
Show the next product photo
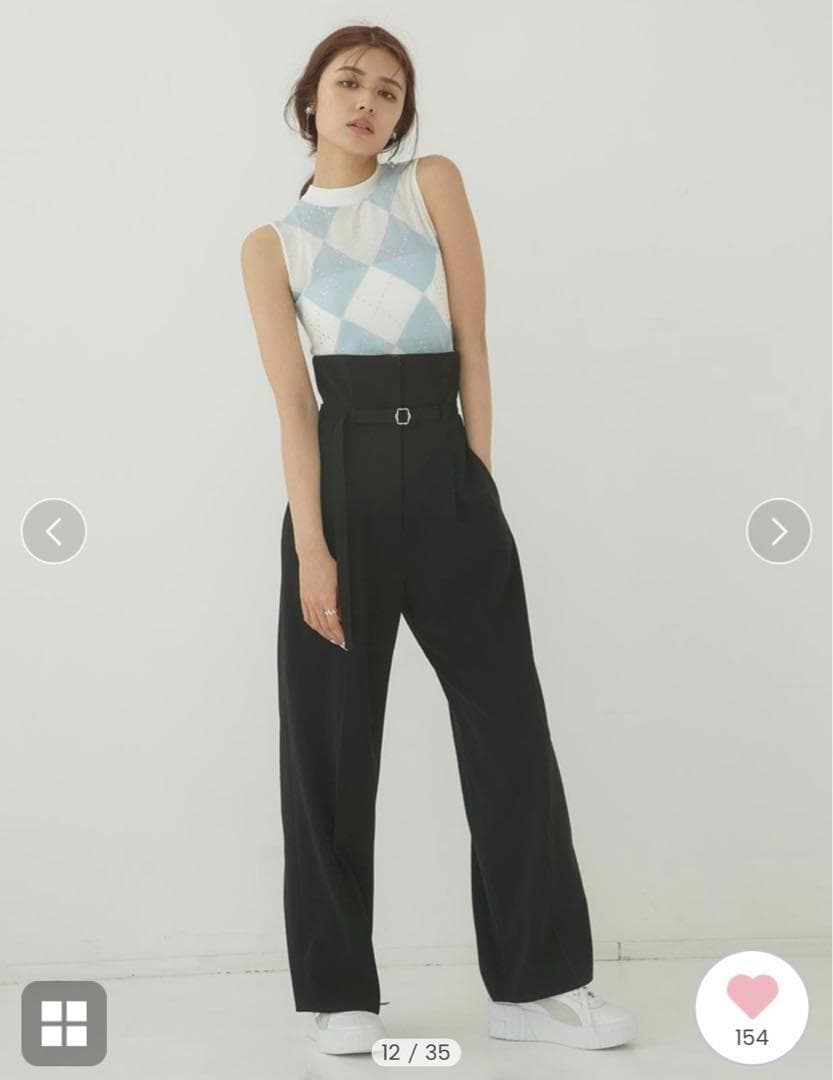(x=778, y=531)
